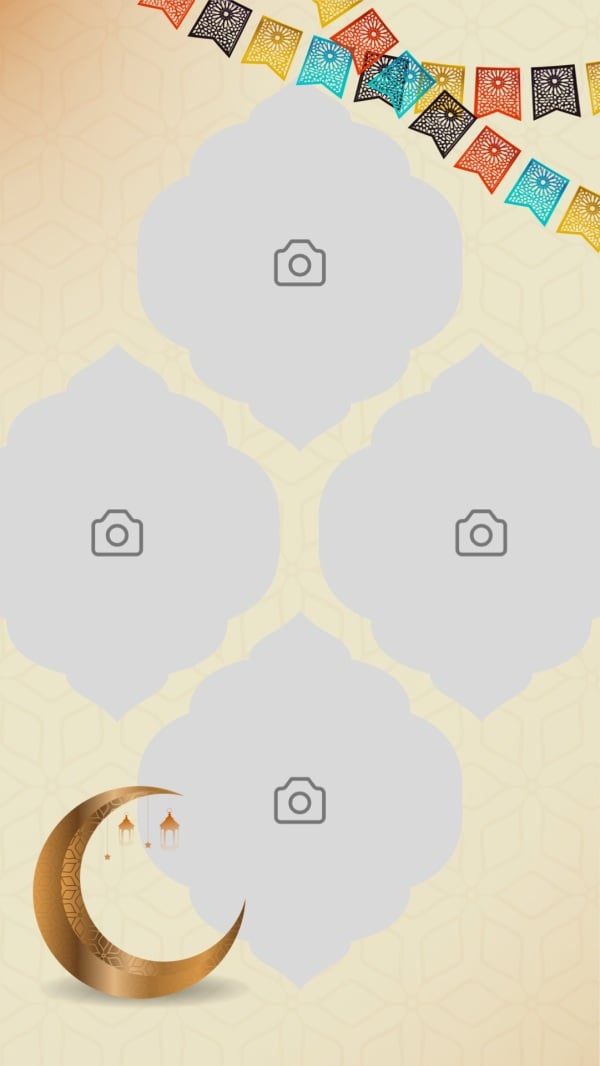Screen dimensions: 600x1066
Task: Add a photo to the right frame
Action: coord(481,533)
